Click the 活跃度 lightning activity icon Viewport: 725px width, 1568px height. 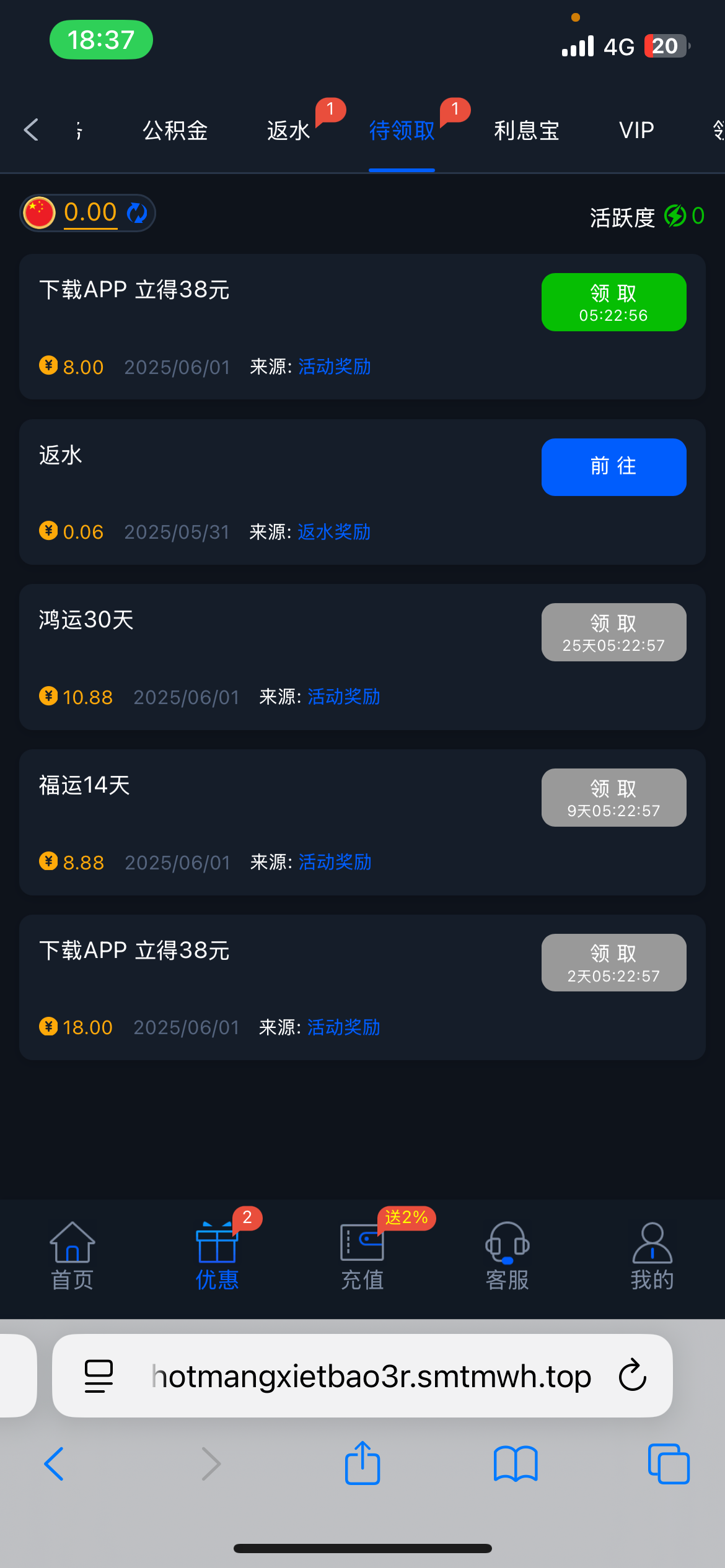coord(675,217)
